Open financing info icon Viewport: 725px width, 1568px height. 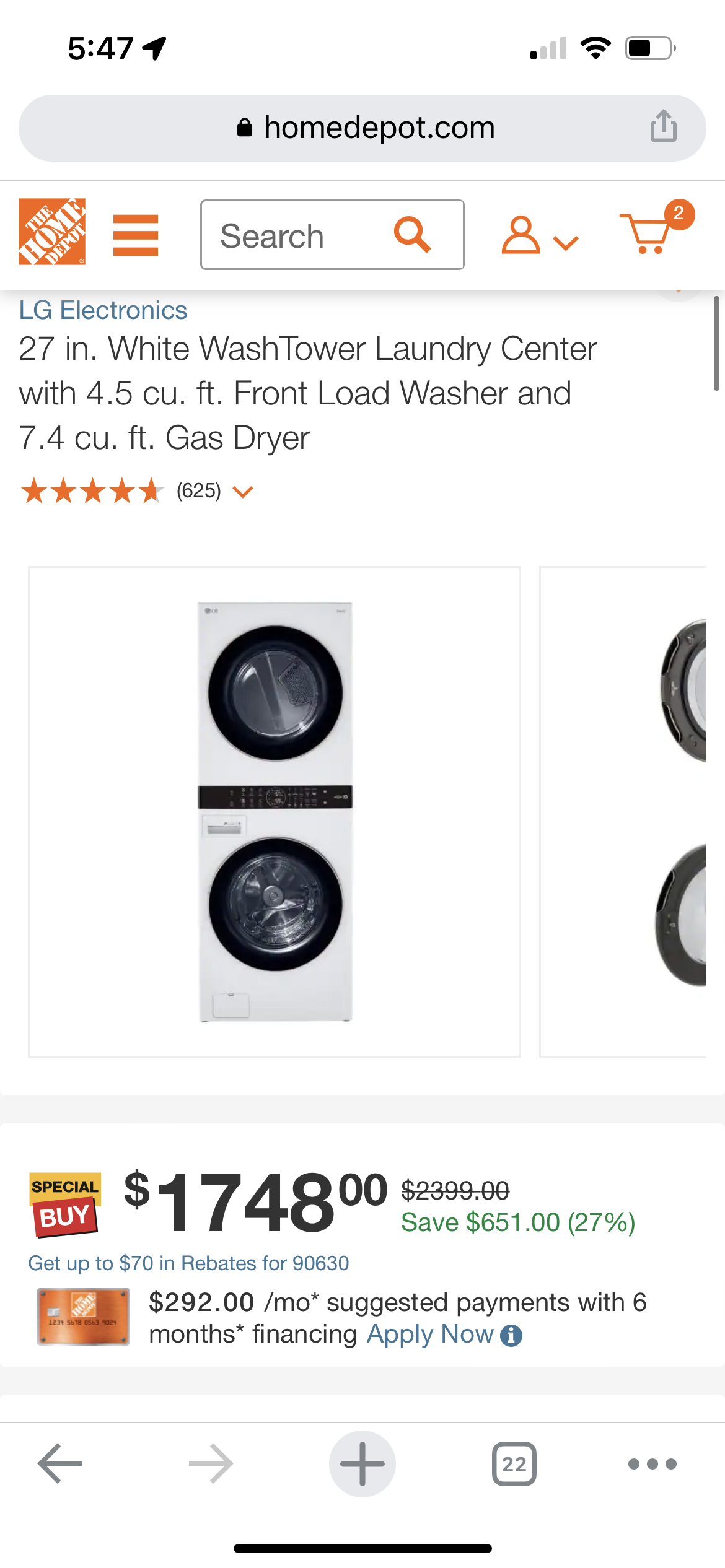click(x=511, y=1336)
